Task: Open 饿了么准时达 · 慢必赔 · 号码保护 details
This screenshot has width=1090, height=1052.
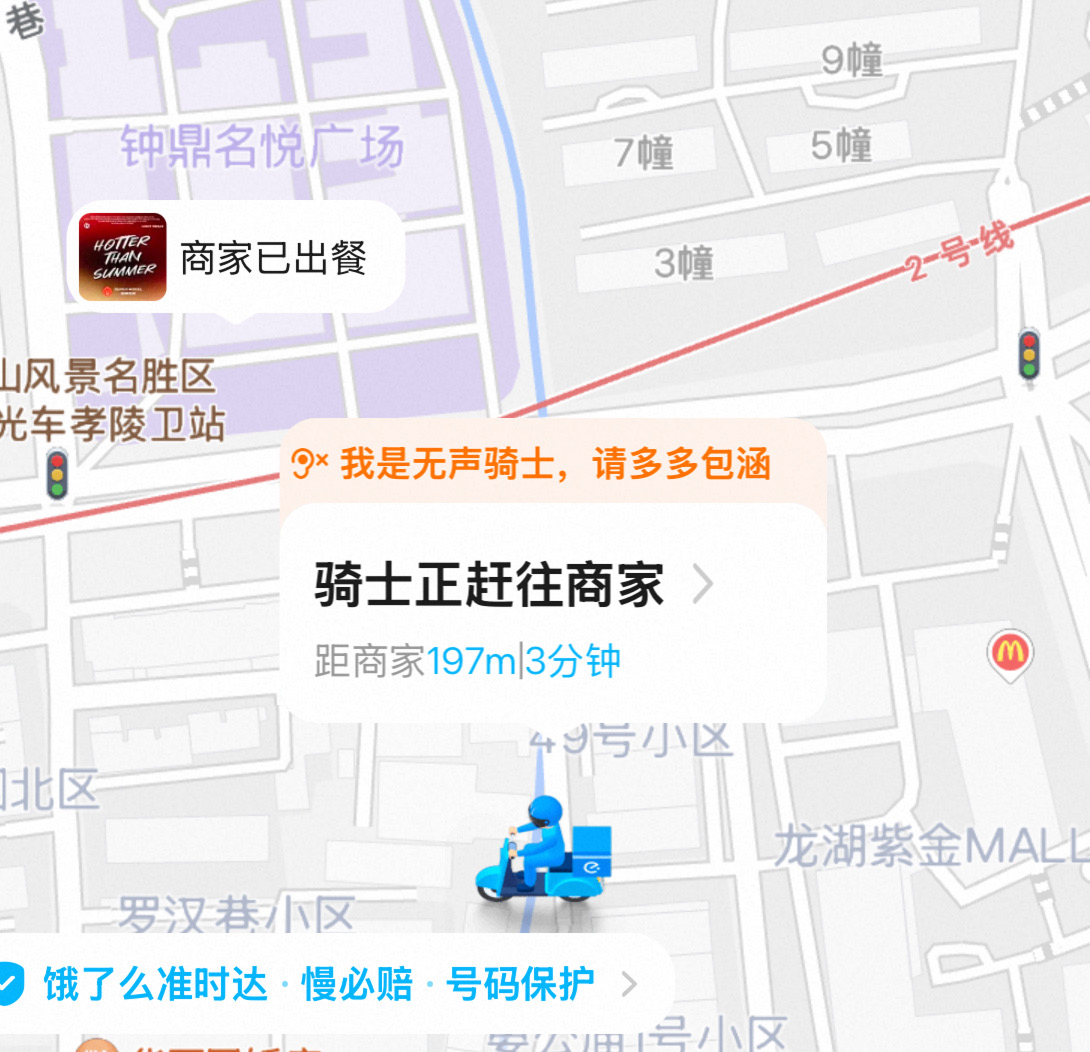Action: pos(318,984)
